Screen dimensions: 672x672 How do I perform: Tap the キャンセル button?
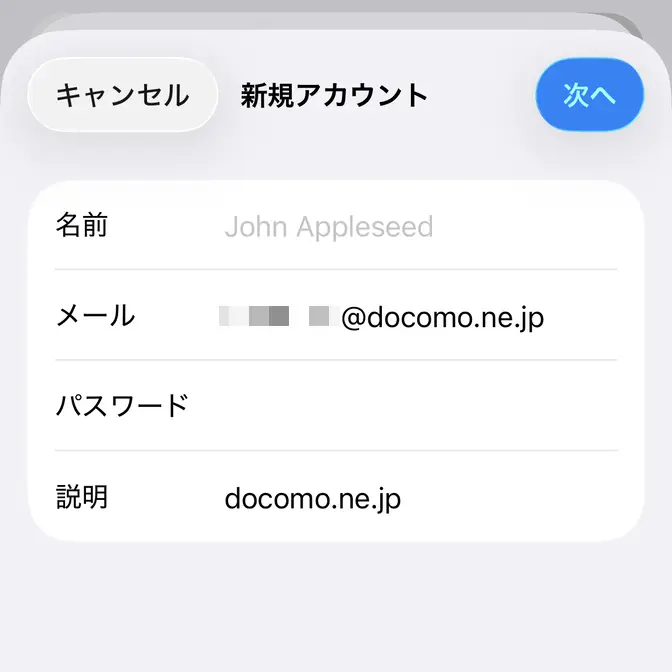click(122, 95)
